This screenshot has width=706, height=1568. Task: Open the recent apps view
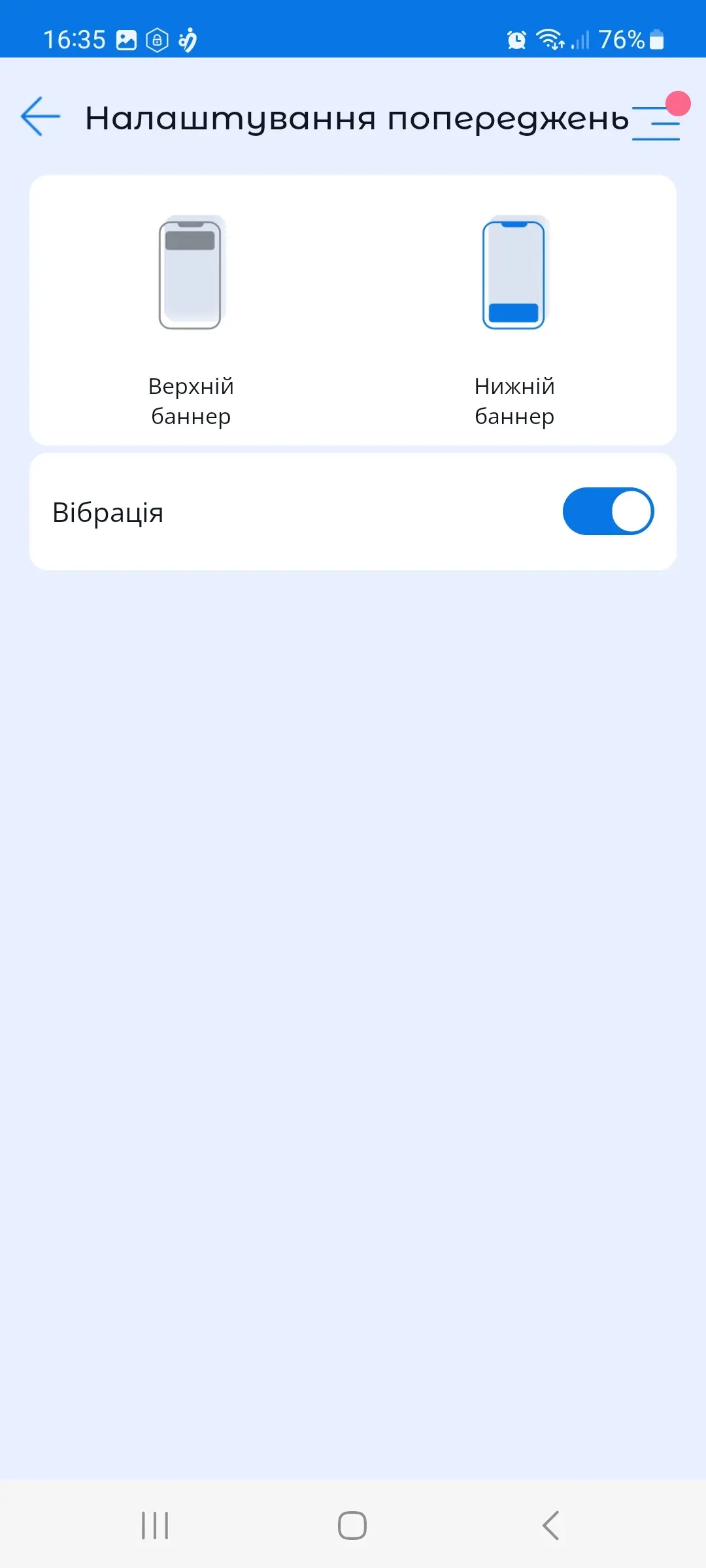(155, 1526)
